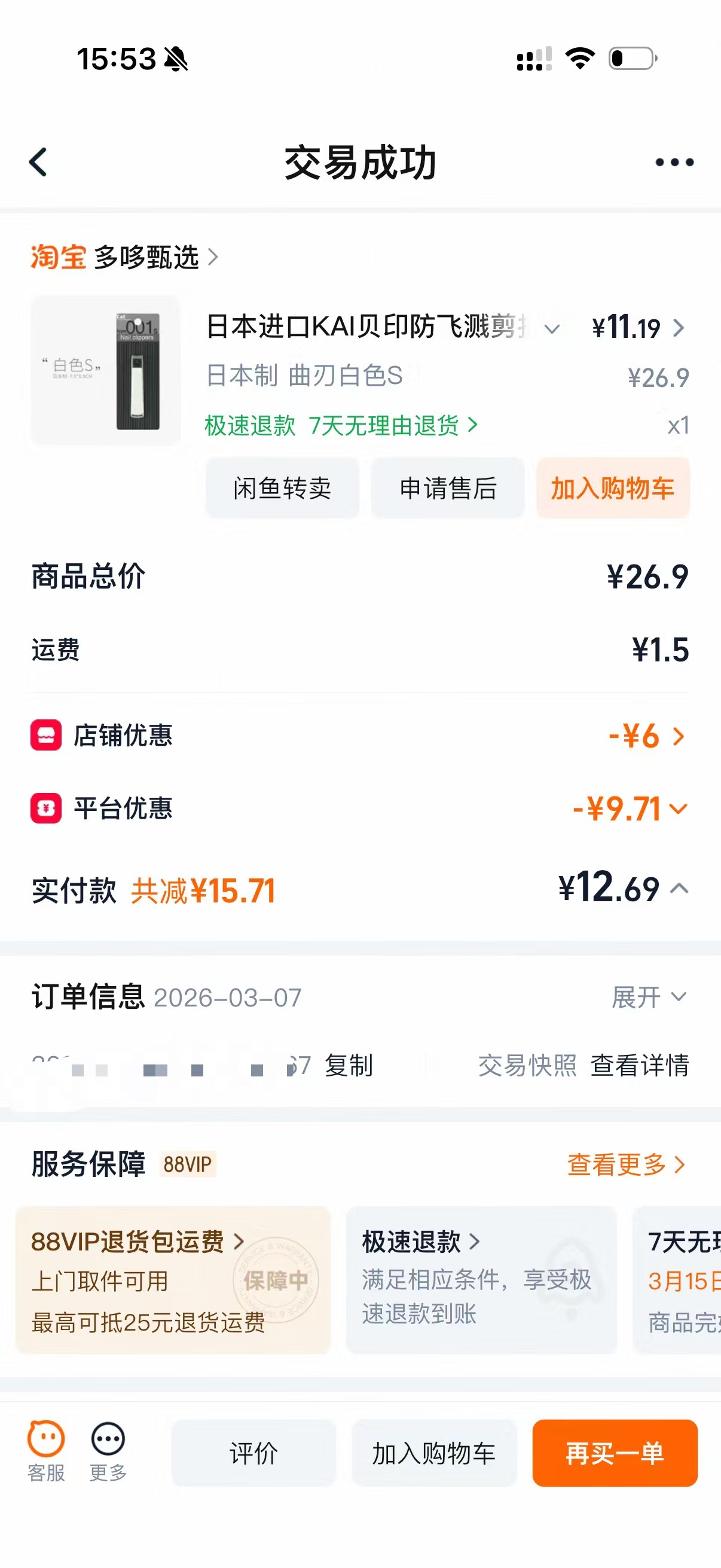Image resolution: width=721 pixels, height=1568 pixels.
Task: Open the three-dot overflow menu
Action: click(674, 163)
